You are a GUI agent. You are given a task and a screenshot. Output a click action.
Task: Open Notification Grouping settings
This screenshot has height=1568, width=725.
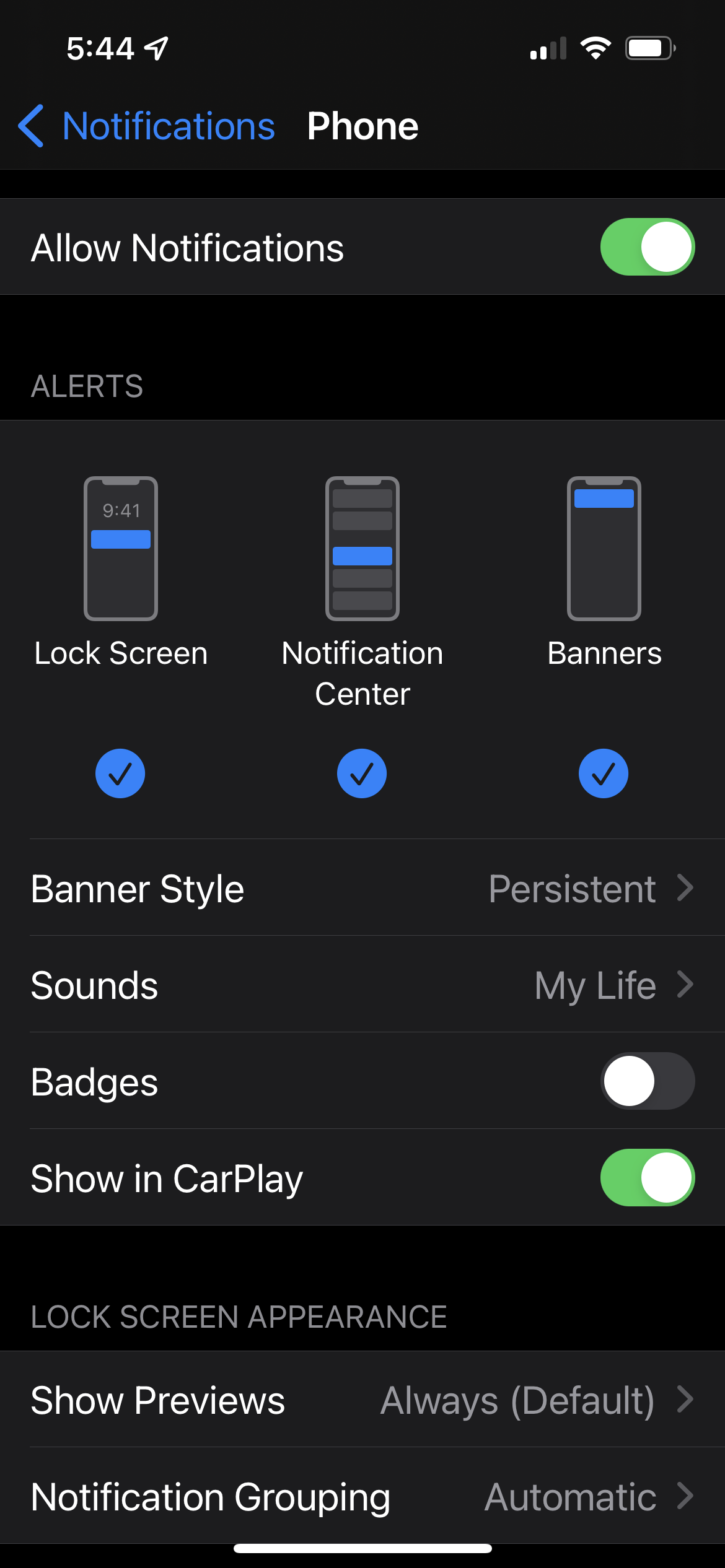pyautogui.click(x=362, y=1496)
